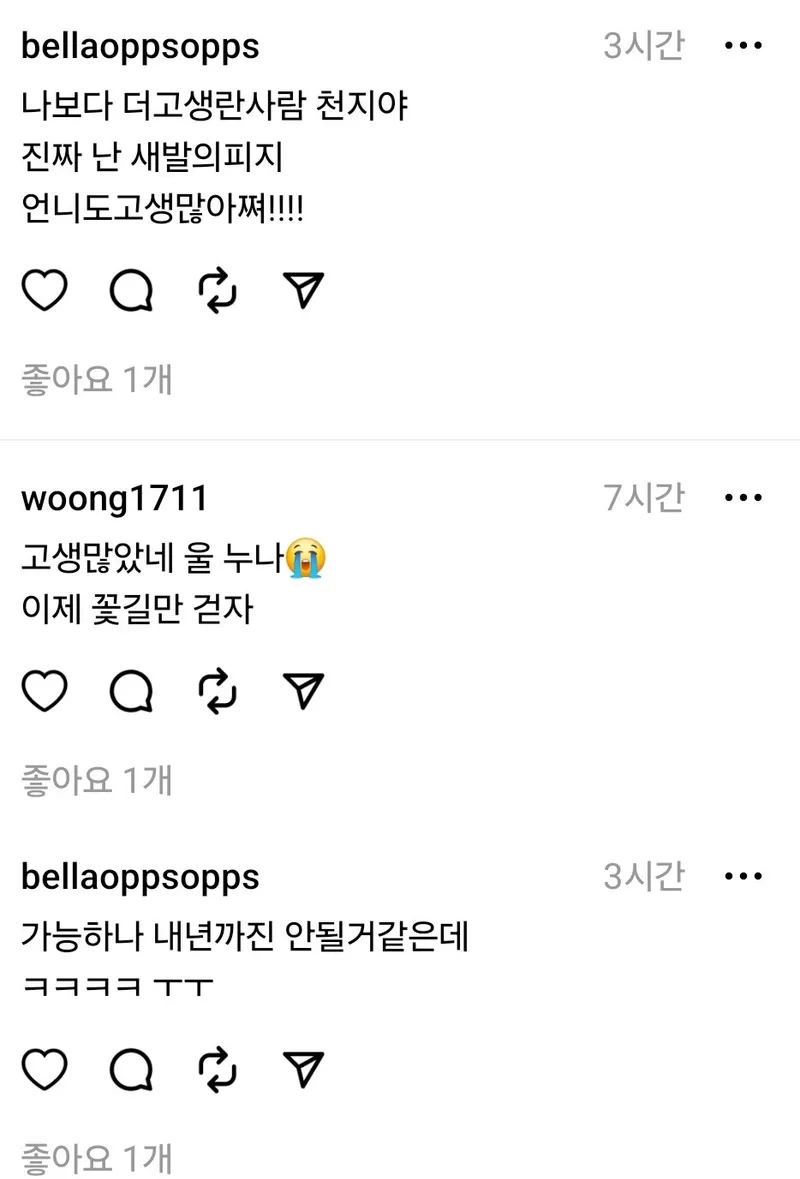
Task: Open woong1711's profile
Action: pos(113,497)
